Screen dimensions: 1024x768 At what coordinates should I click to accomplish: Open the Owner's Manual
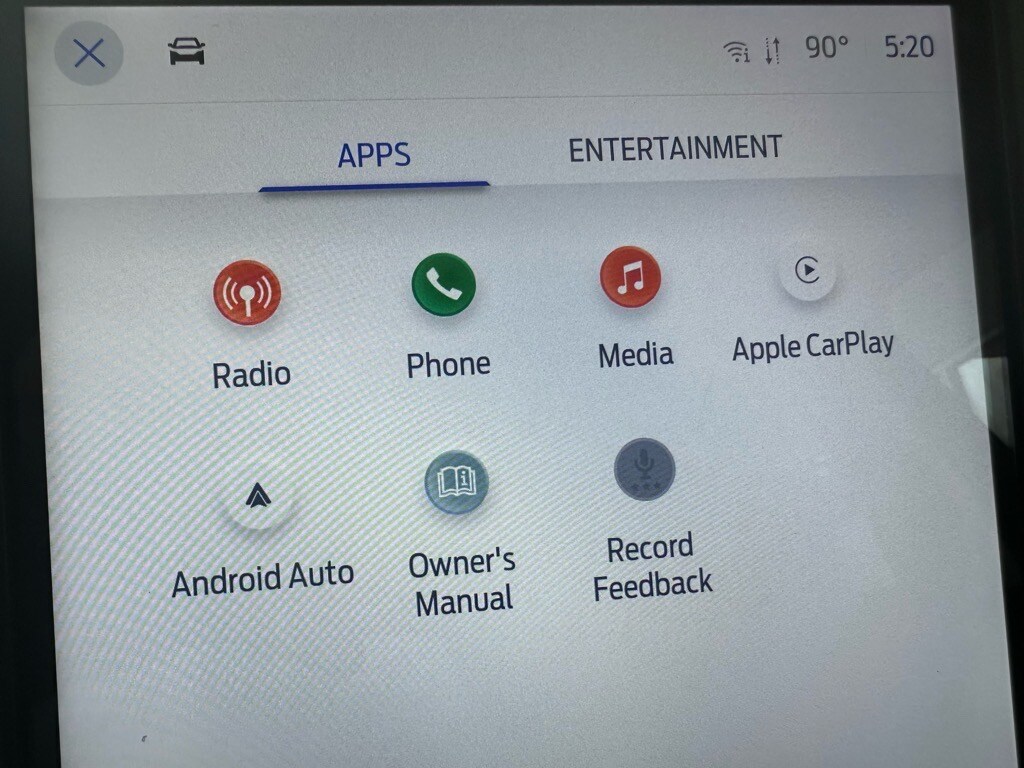tap(457, 483)
